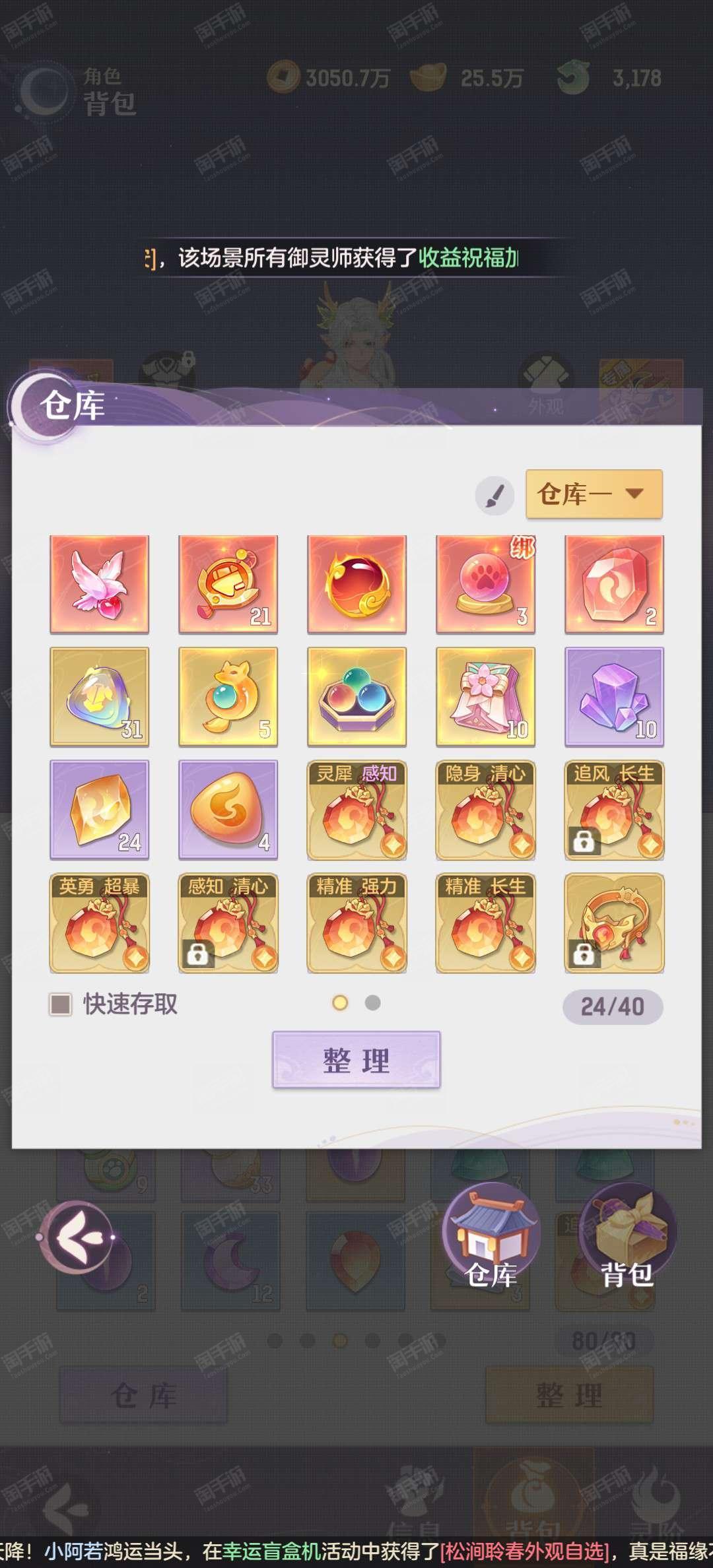Tap the 隐身 清心 pouch item
Screen dimensions: 713x1568
click(486, 810)
